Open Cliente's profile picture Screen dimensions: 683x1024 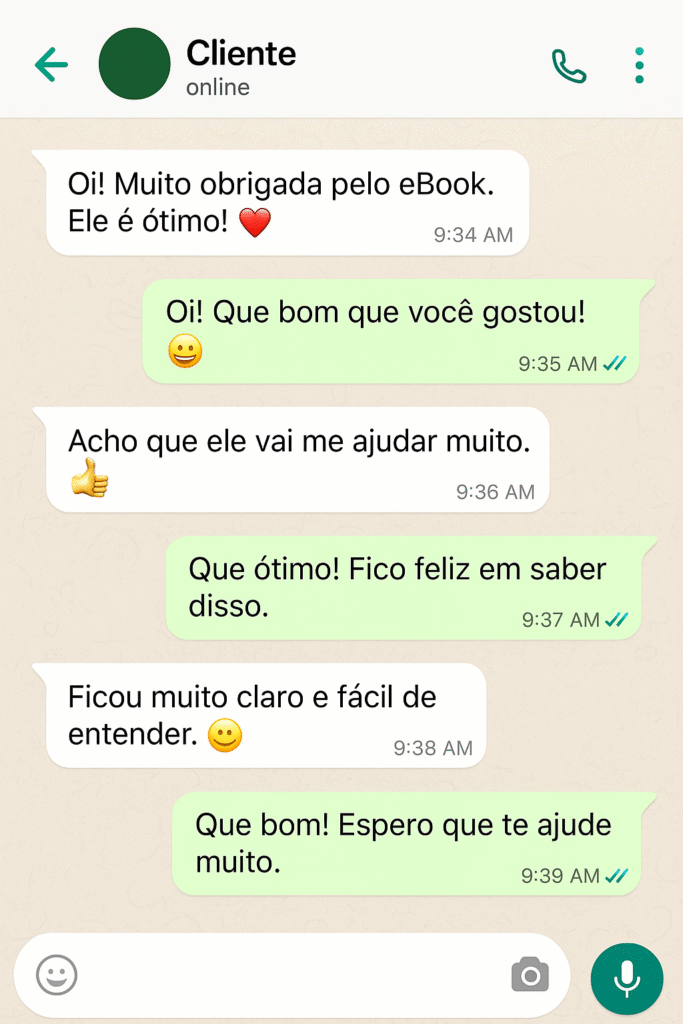(x=134, y=65)
